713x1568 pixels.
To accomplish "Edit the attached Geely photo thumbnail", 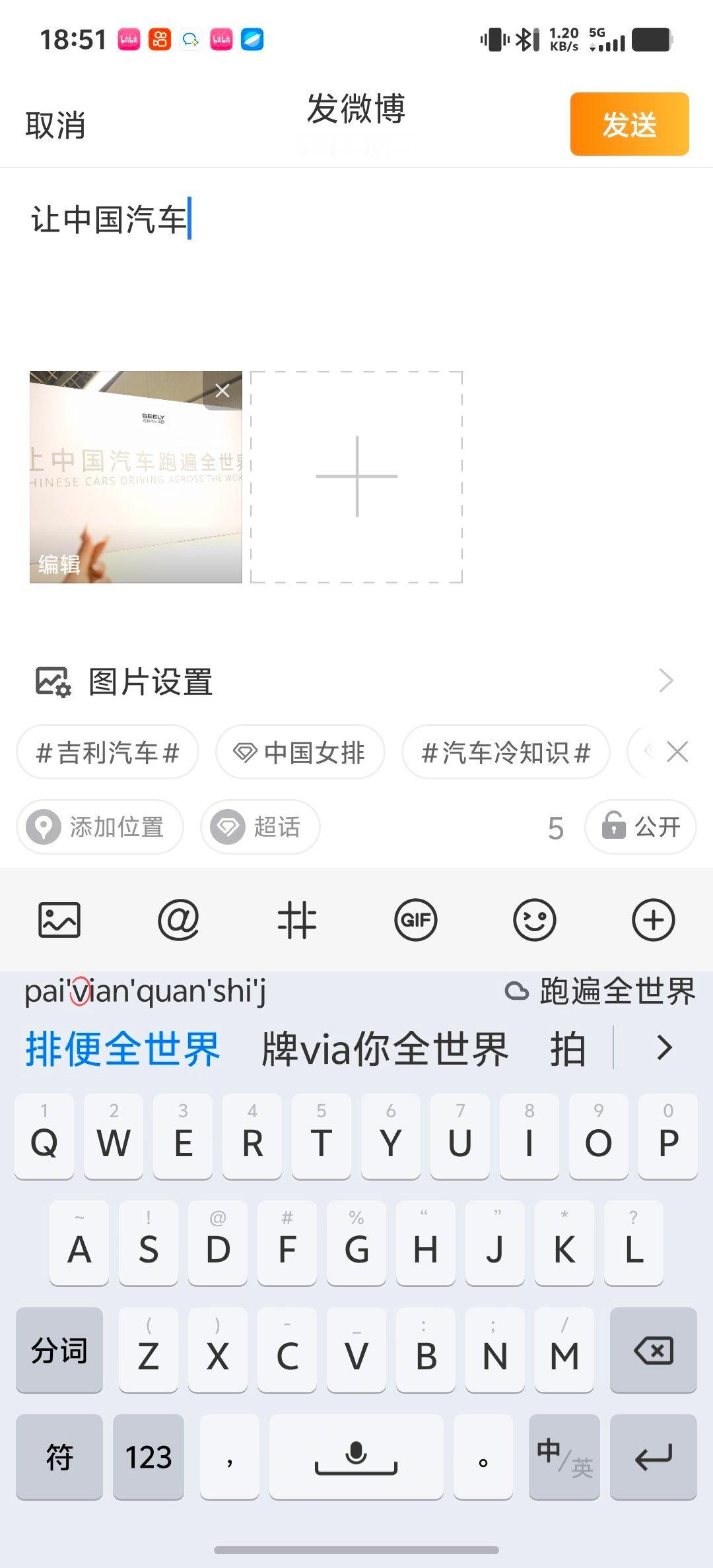I will click(59, 564).
